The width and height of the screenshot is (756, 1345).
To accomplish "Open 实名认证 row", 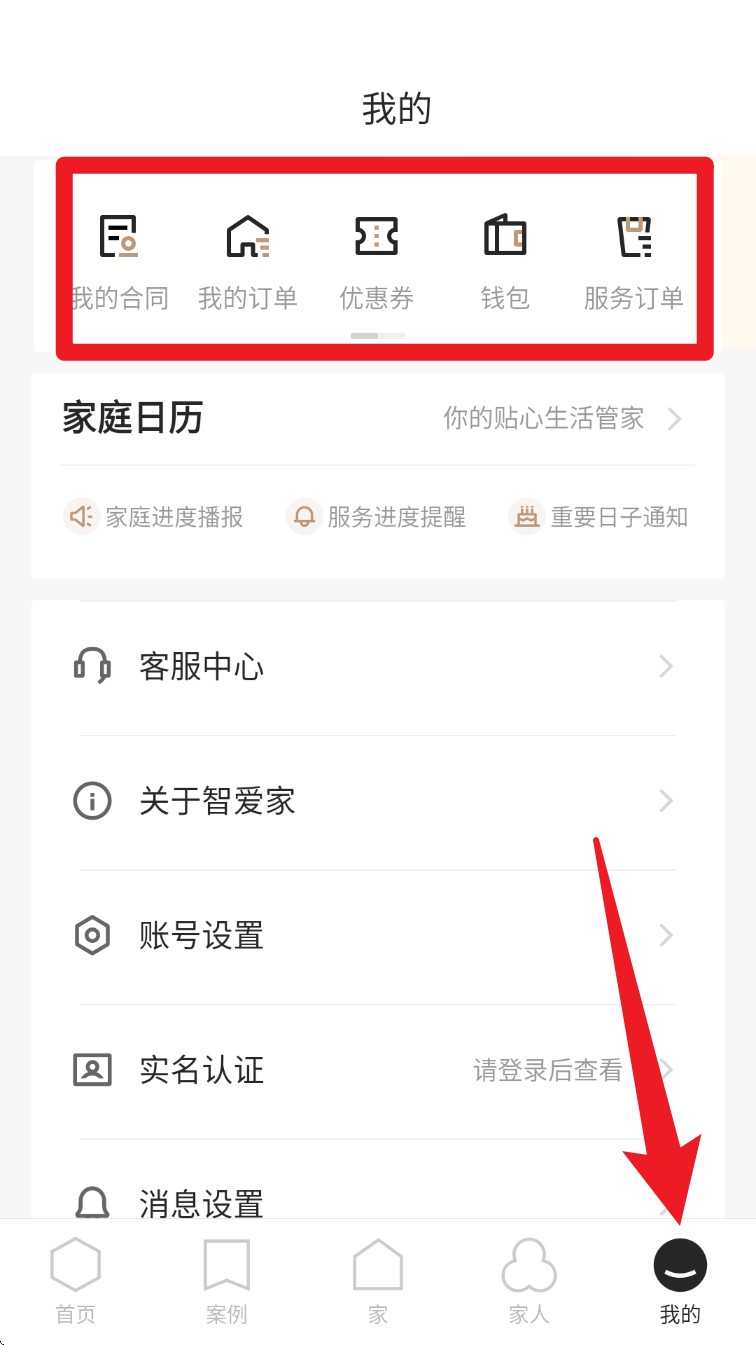I will coord(377,1071).
